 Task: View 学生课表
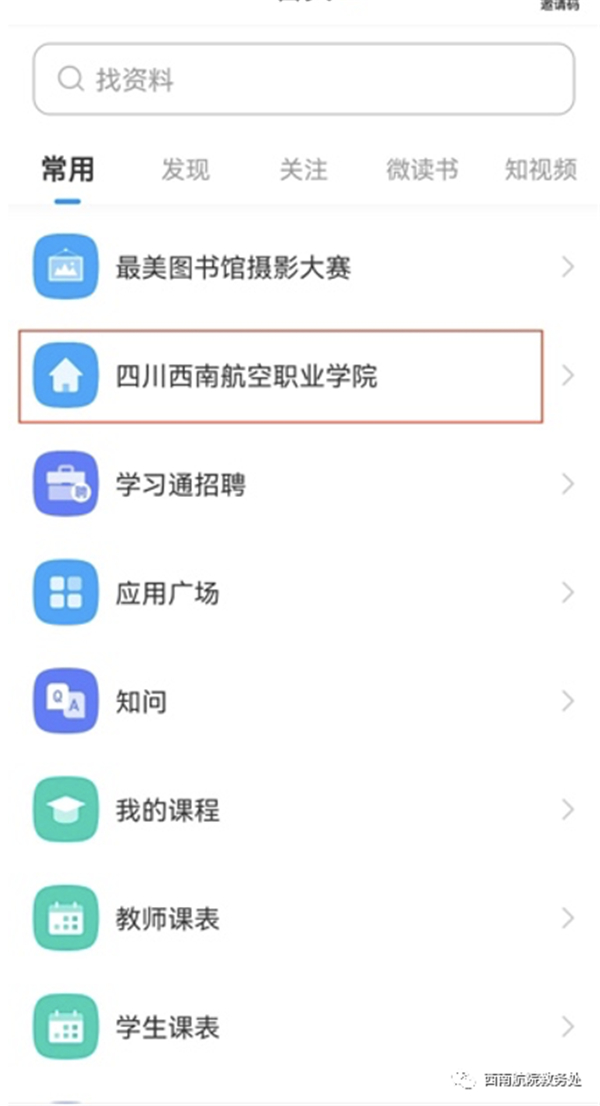(304, 1027)
